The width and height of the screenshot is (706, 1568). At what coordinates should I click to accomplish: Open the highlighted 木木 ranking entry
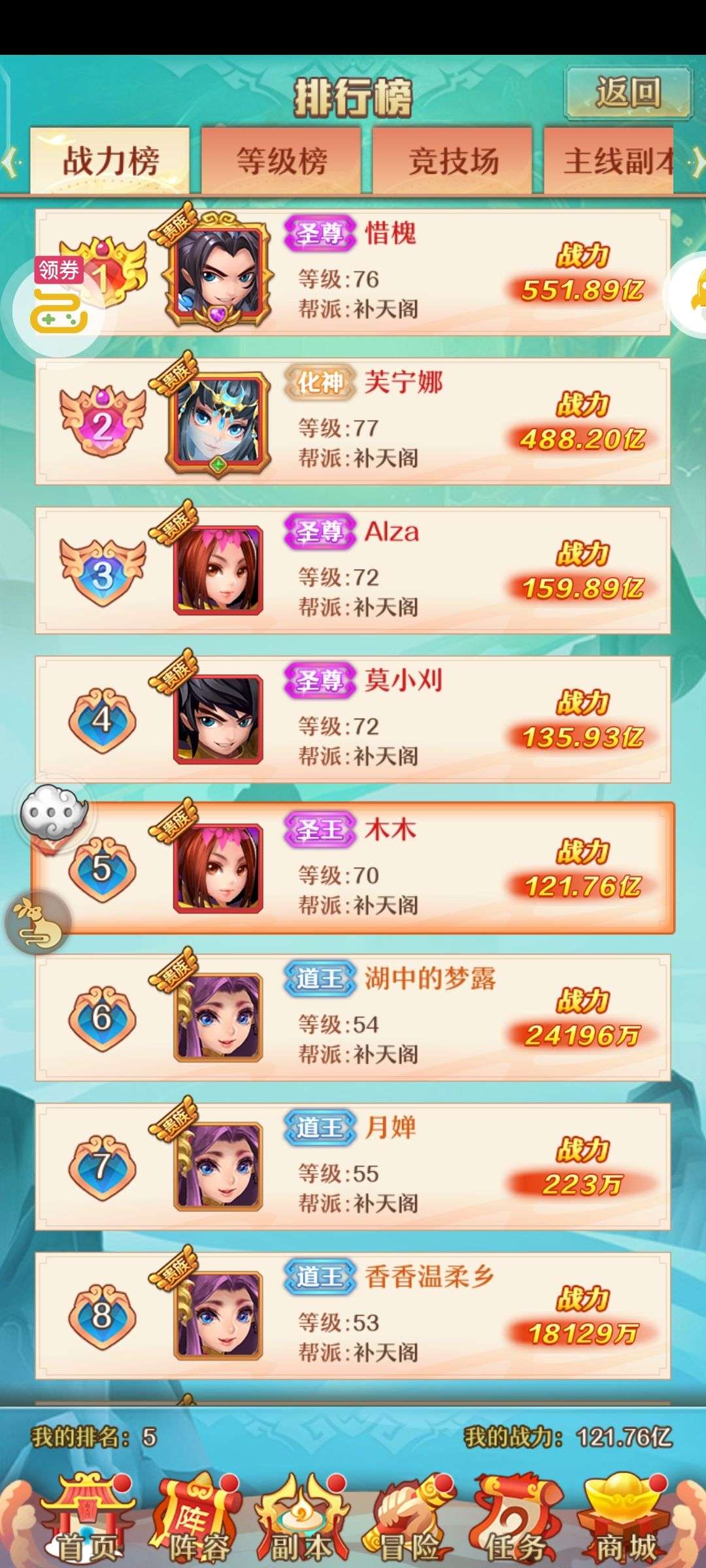pos(353,868)
